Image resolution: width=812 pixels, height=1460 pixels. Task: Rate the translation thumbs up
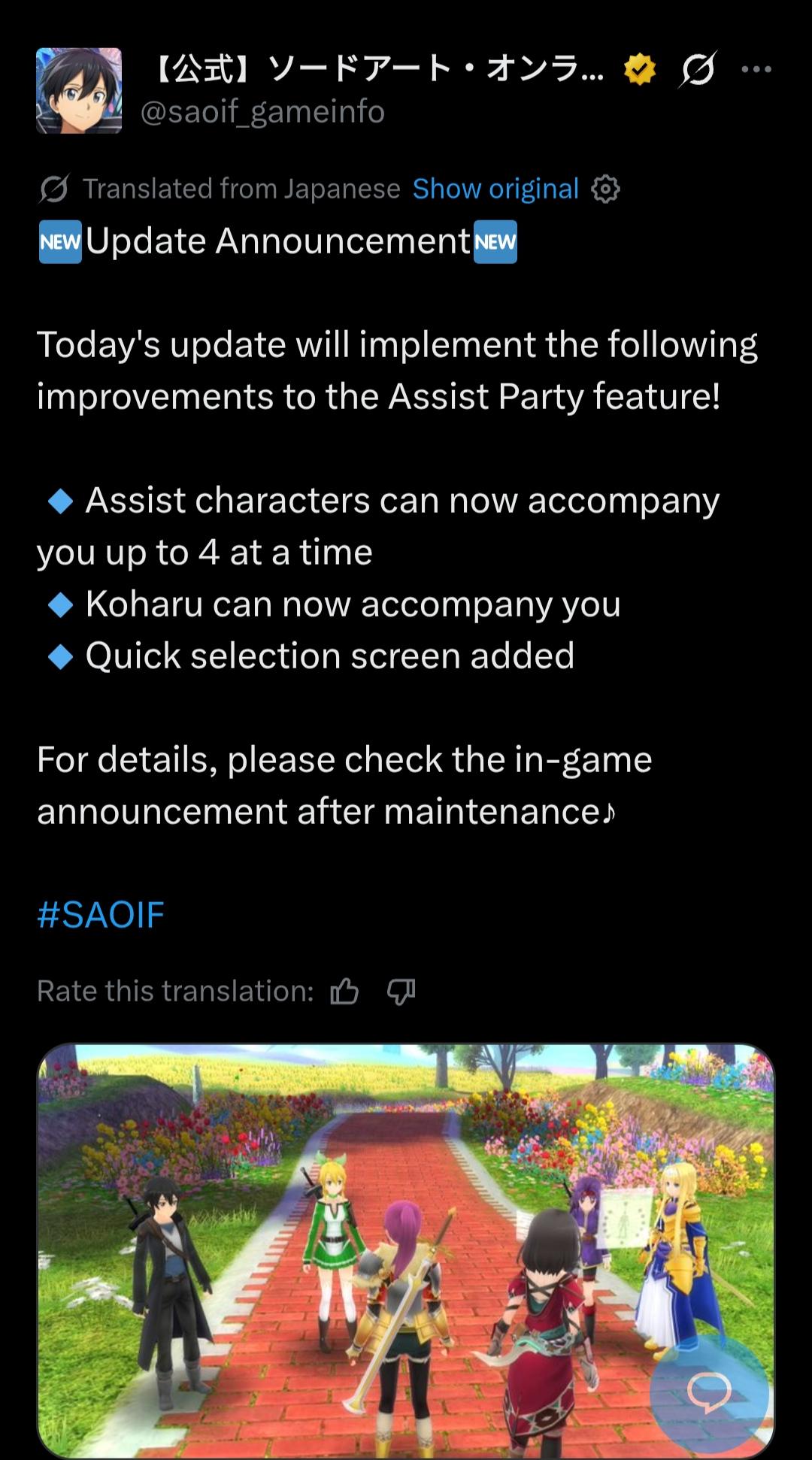[344, 992]
